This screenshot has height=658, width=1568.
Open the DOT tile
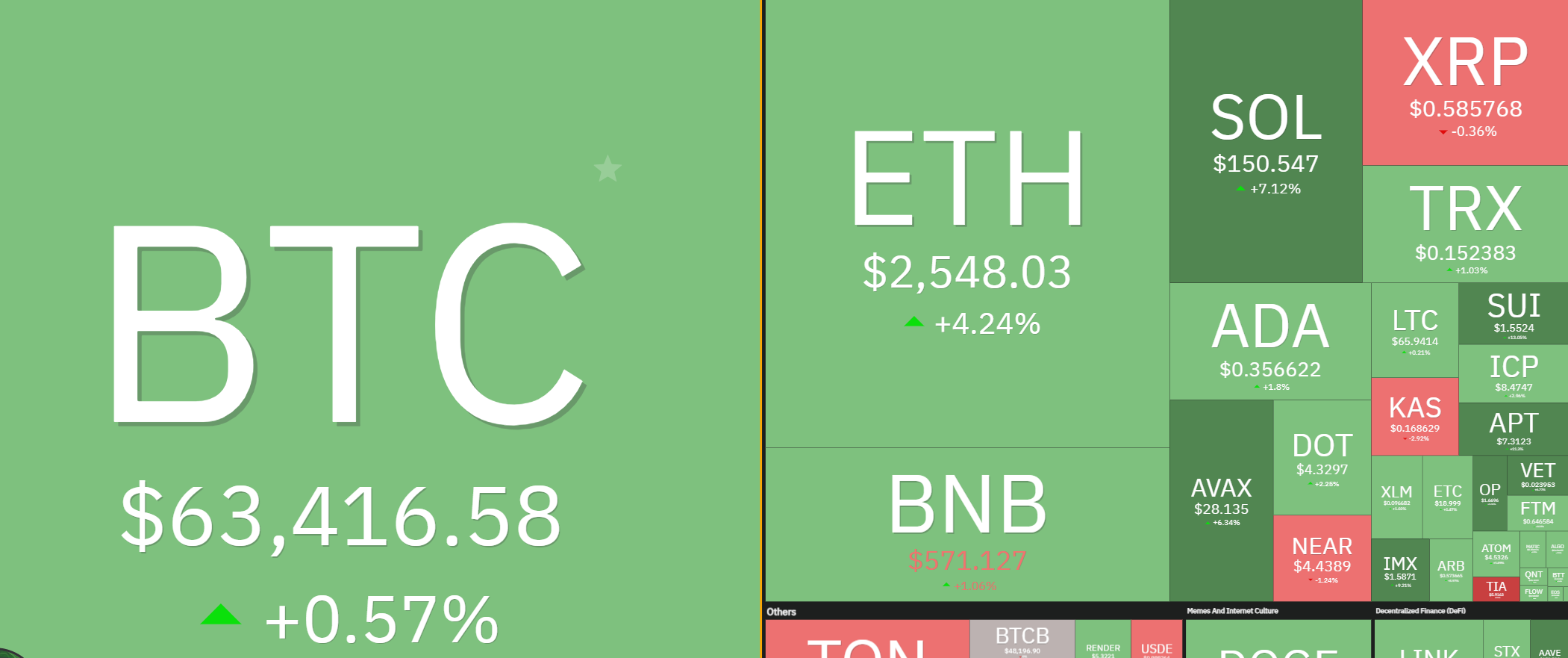[x=1322, y=457]
